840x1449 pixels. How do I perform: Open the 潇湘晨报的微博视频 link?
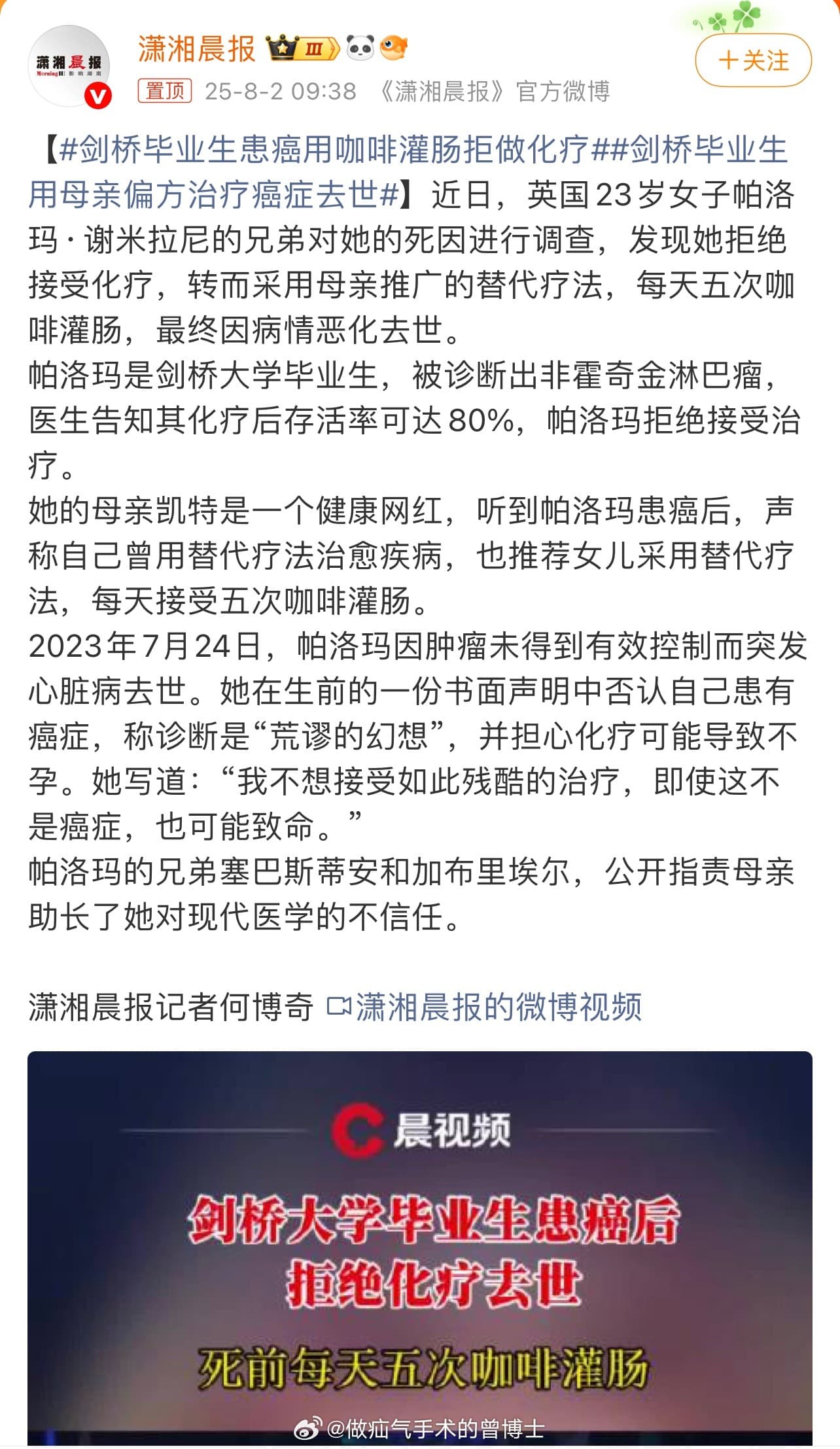[485, 1007]
